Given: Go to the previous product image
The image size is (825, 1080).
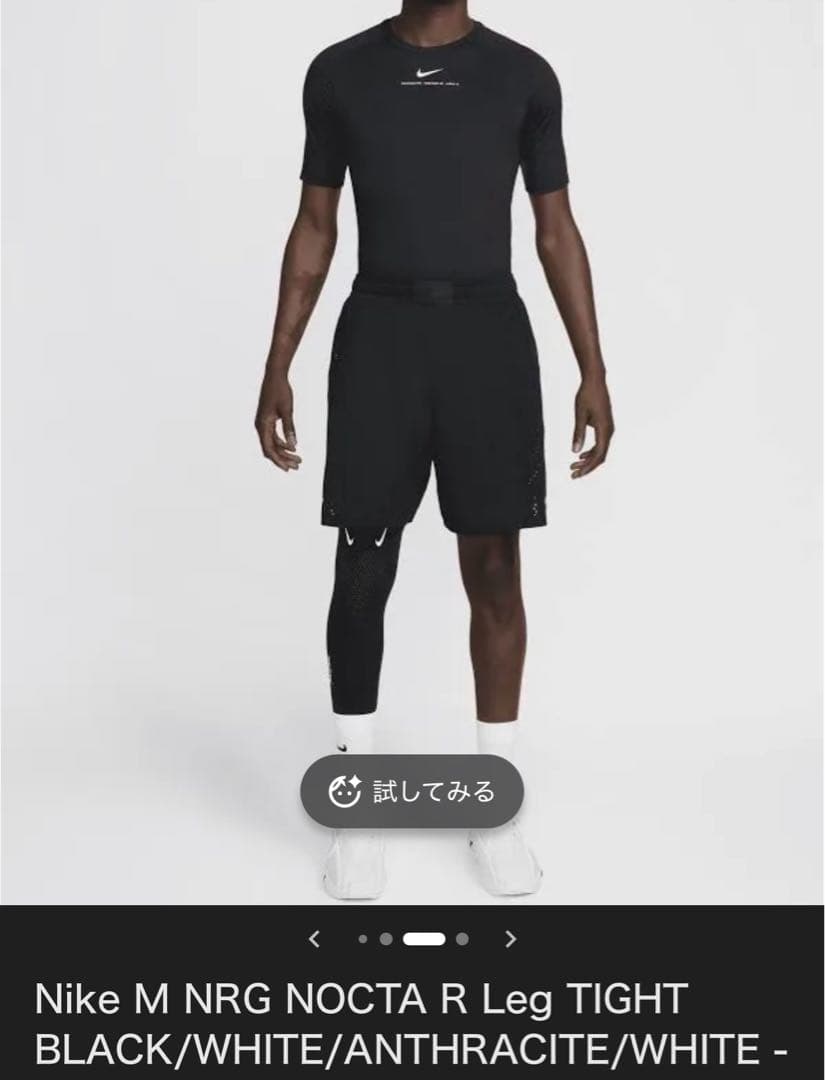Looking at the screenshot, I should click(315, 939).
